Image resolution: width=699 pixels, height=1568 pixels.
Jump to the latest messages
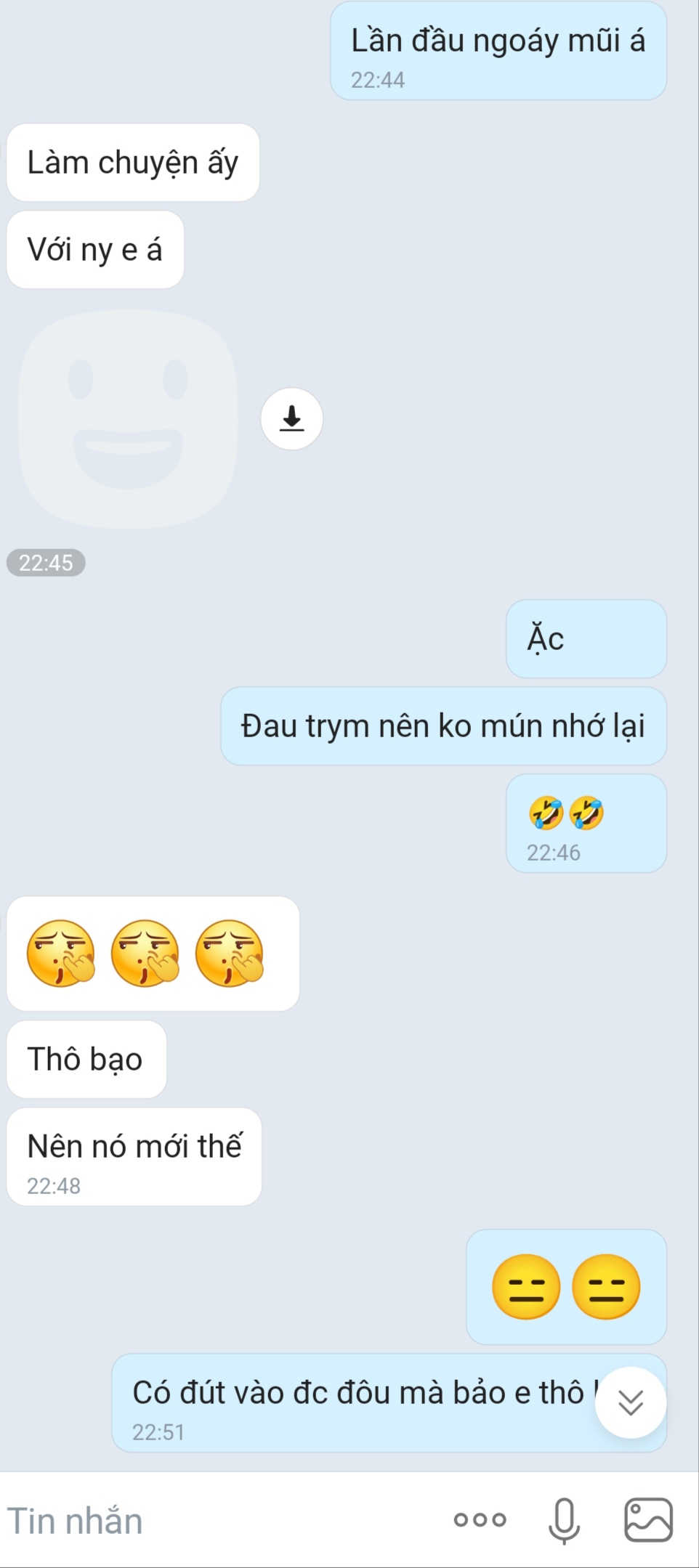630,1402
